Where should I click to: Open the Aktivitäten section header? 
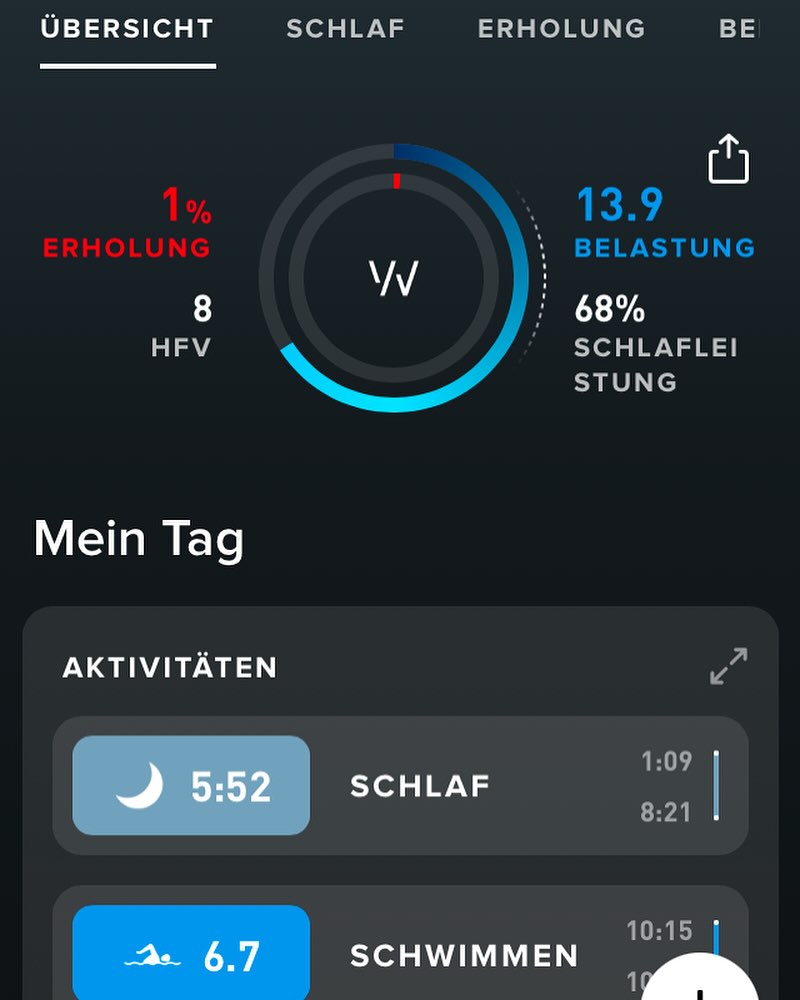coord(170,667)
